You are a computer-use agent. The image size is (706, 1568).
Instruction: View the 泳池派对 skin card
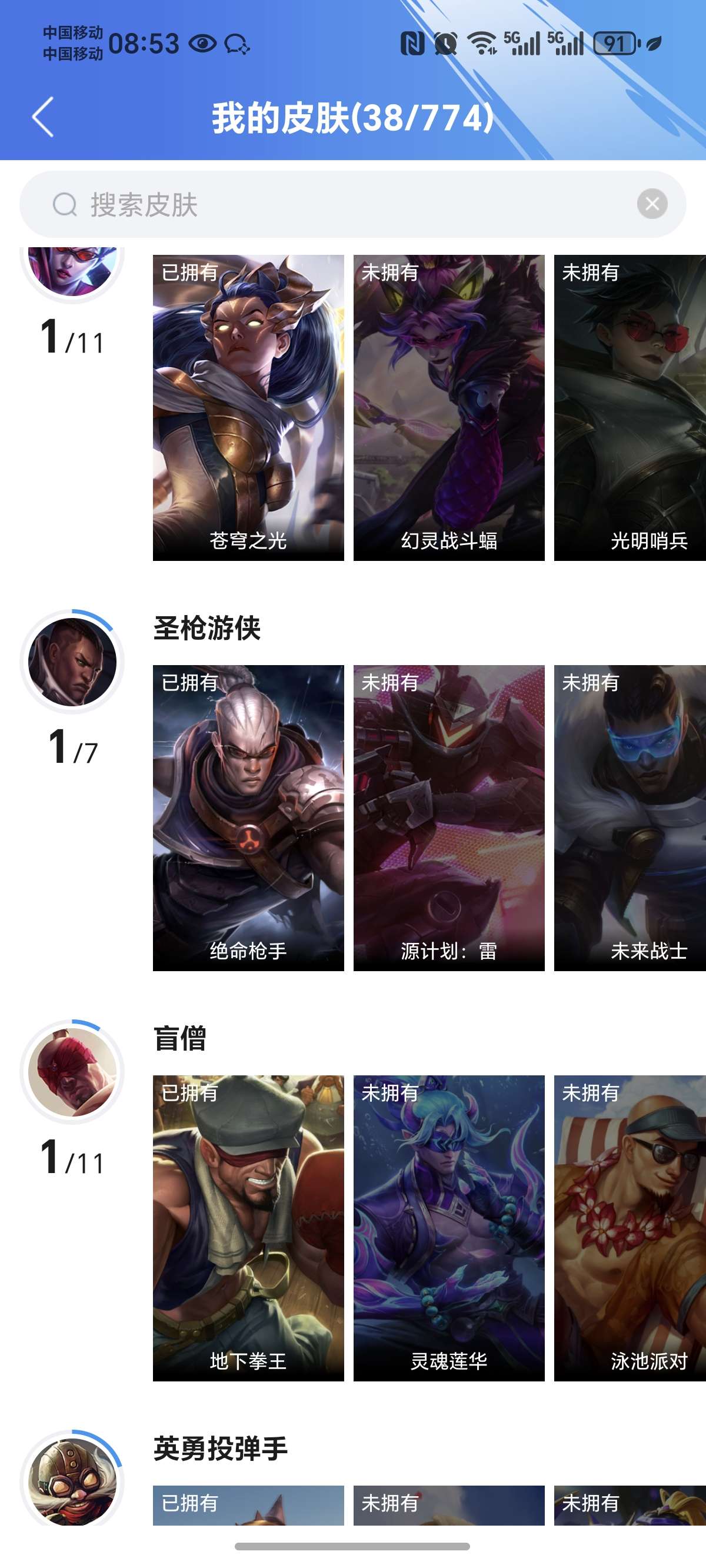click(x=630, y=1228)
